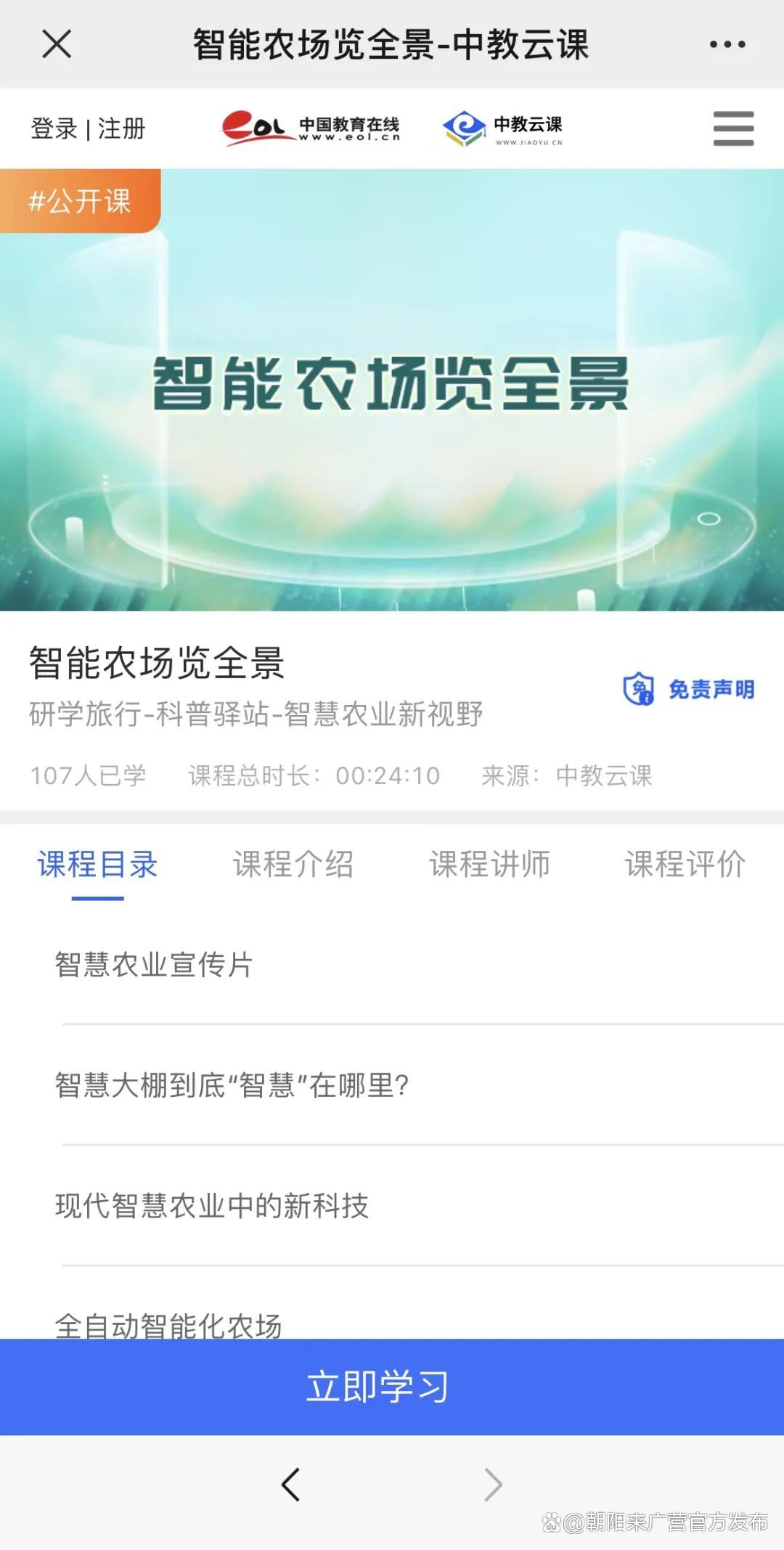Image resolution: width=784 pixels, height=1550 pixels.
Task: Open the lesson 智慧农业宣传片
Action: point(154,965)
